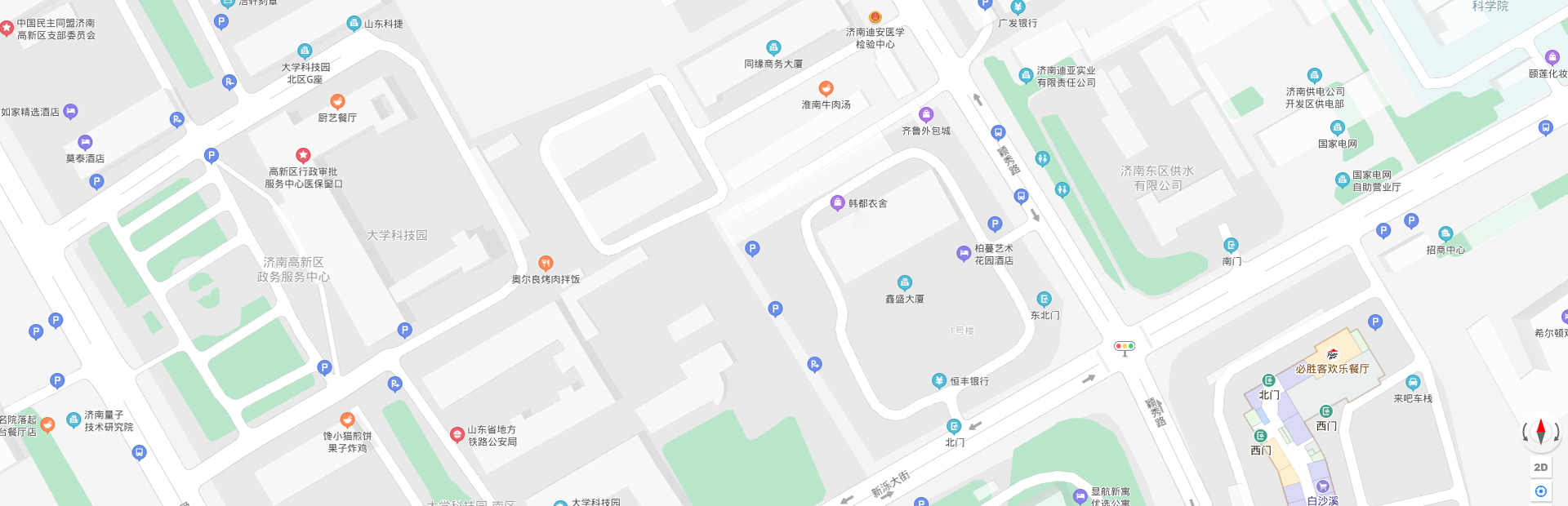Center map on my current location
The image size is (1568, 506).
point(1541,491)
